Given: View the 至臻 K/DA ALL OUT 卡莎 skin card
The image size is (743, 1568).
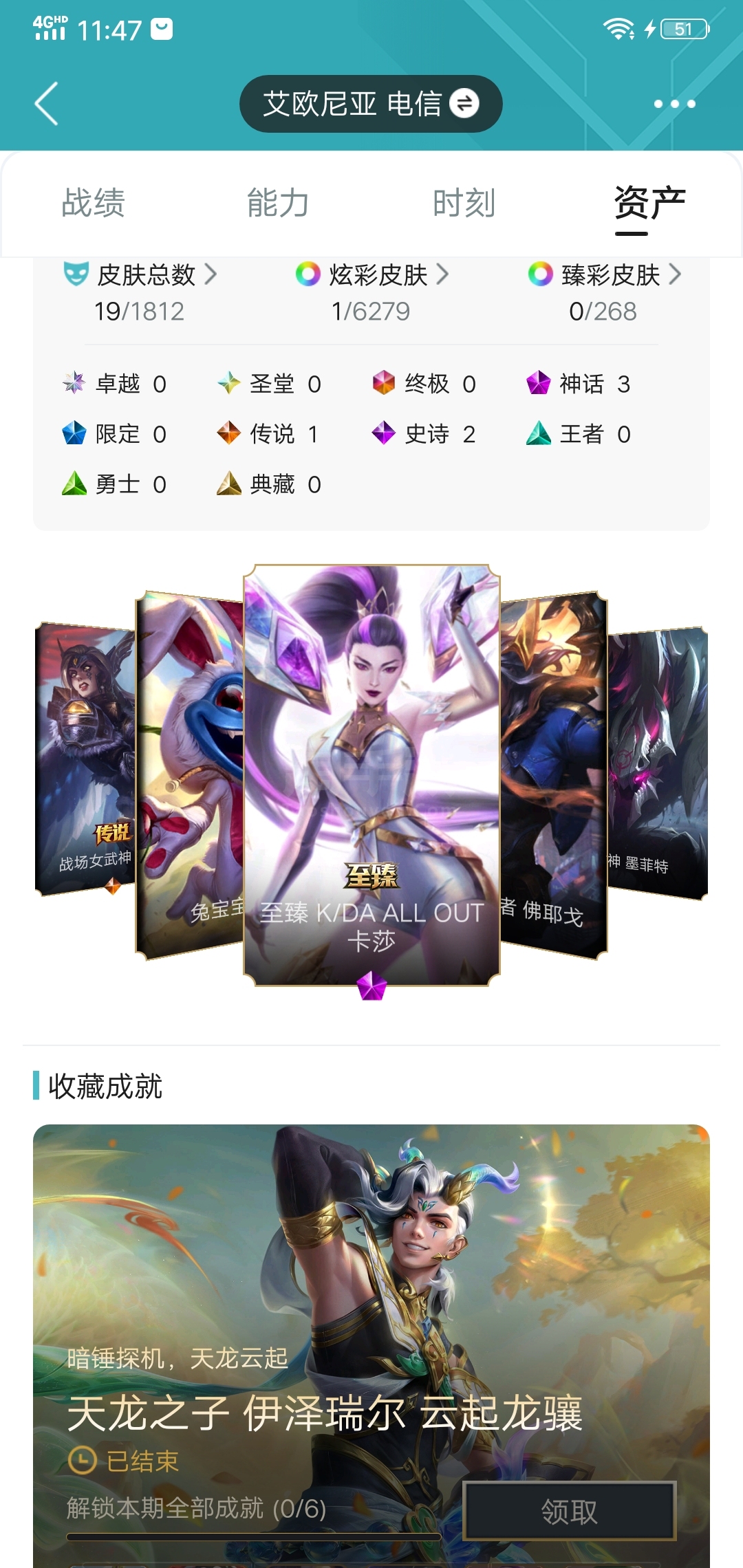Looking at the screenshot, I should [371, 776].
